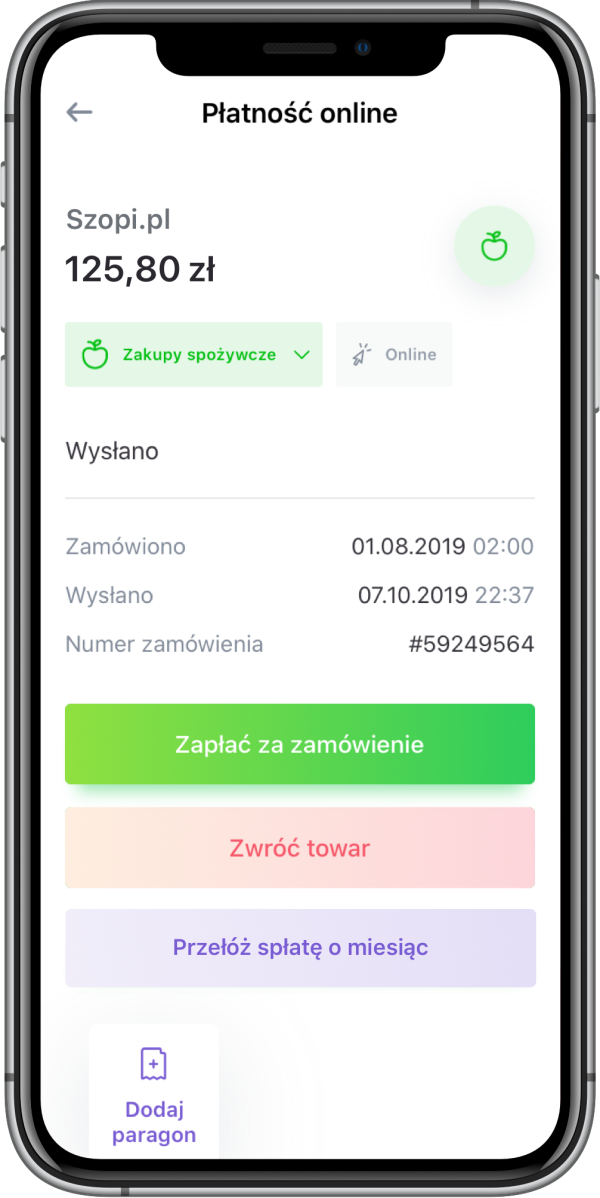Choose Przełóż spłatę o miesiąc
The image size is (600, 1198).
pos(300,947)
